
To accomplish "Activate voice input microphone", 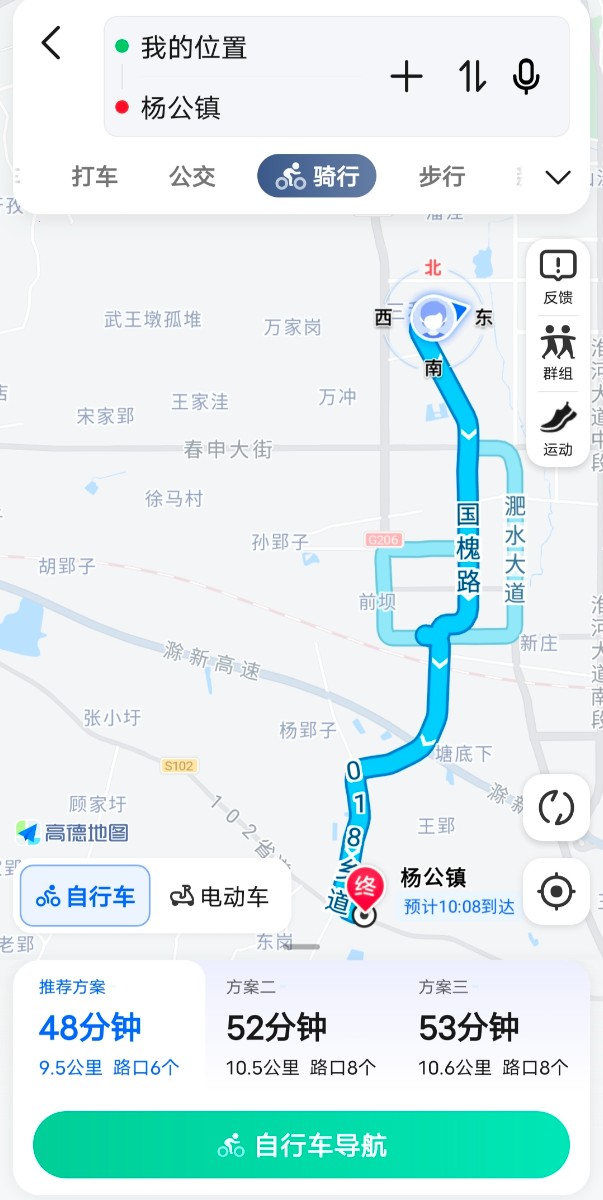I will tap(526, 77).
